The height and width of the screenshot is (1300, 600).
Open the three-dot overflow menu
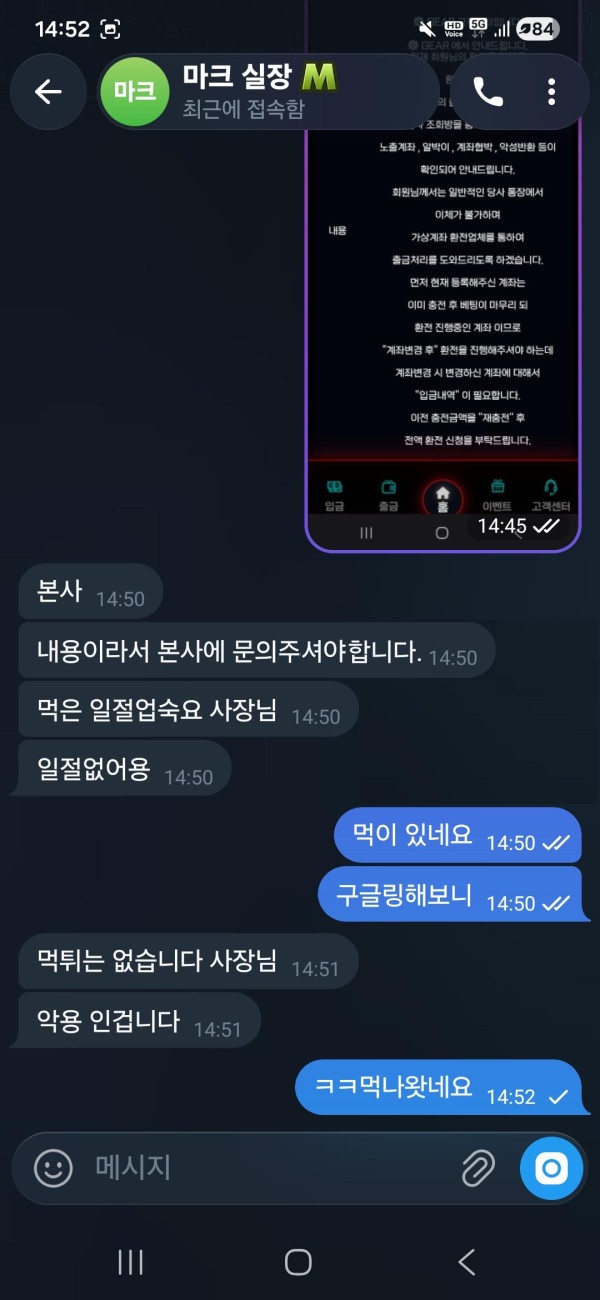pyautogui.click(x=551, y=92)
